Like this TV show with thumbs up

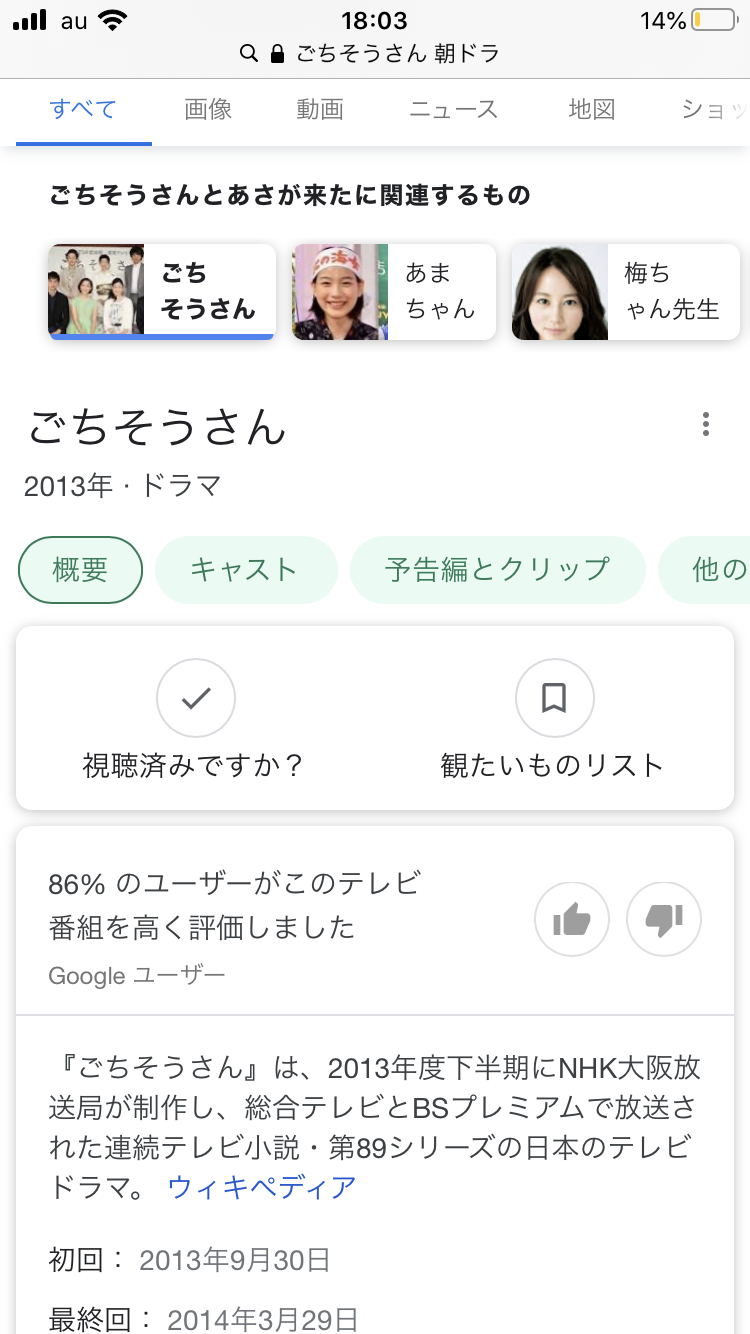pyautogui.click(x=572, y=920)
